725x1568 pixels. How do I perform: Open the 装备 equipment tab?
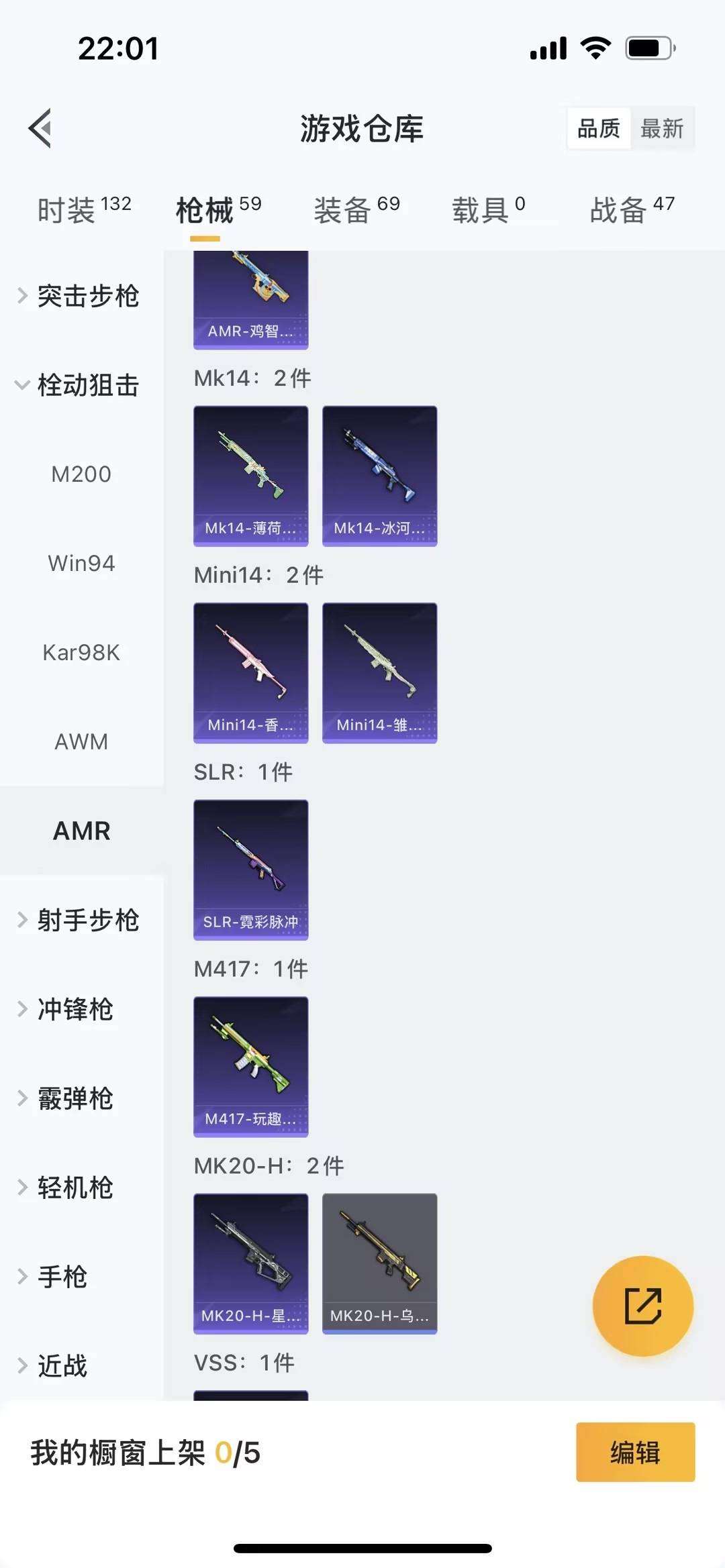[x=344, y=209]
